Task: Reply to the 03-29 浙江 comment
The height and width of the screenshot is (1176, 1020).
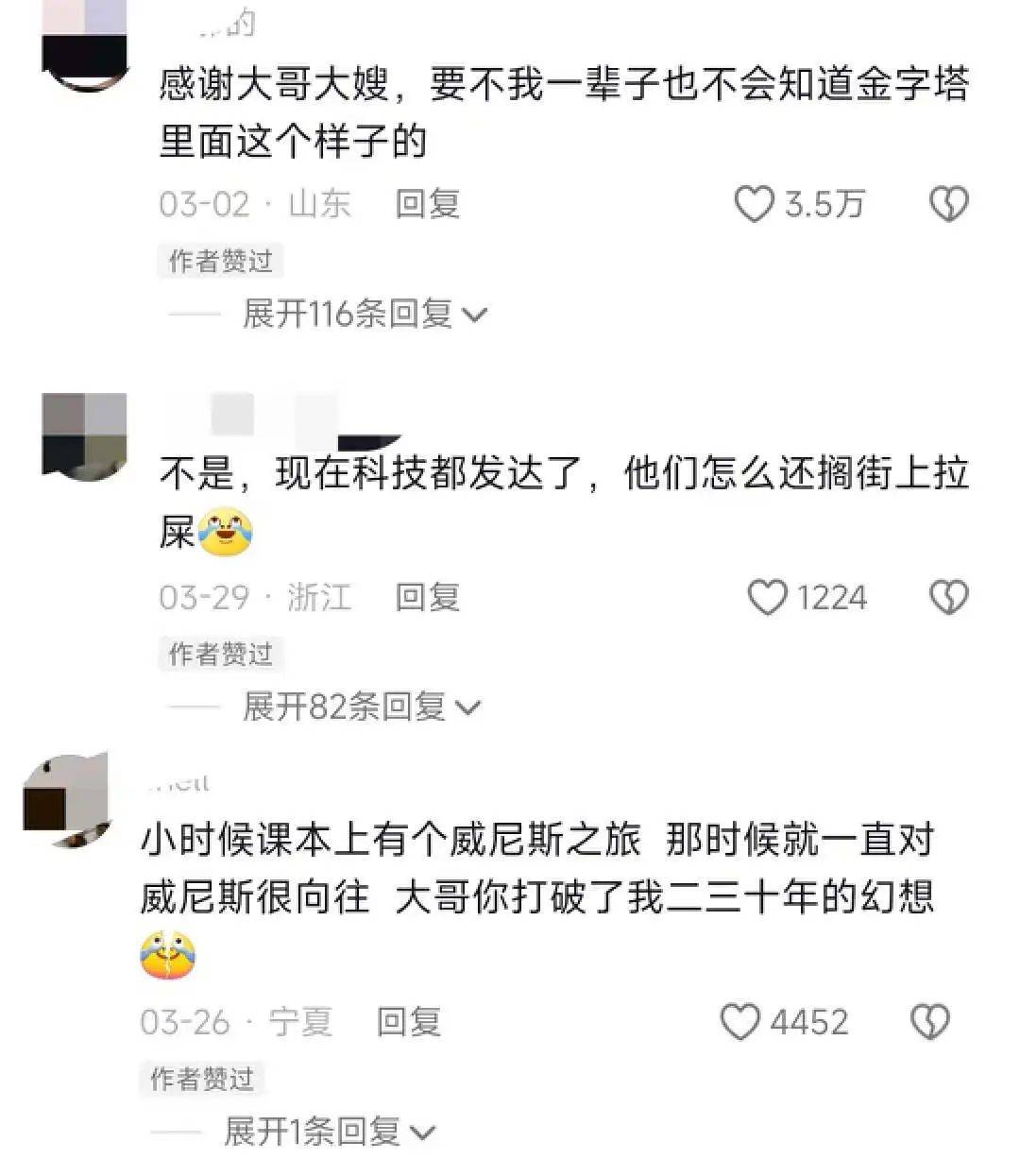Action: click(427, 597)
